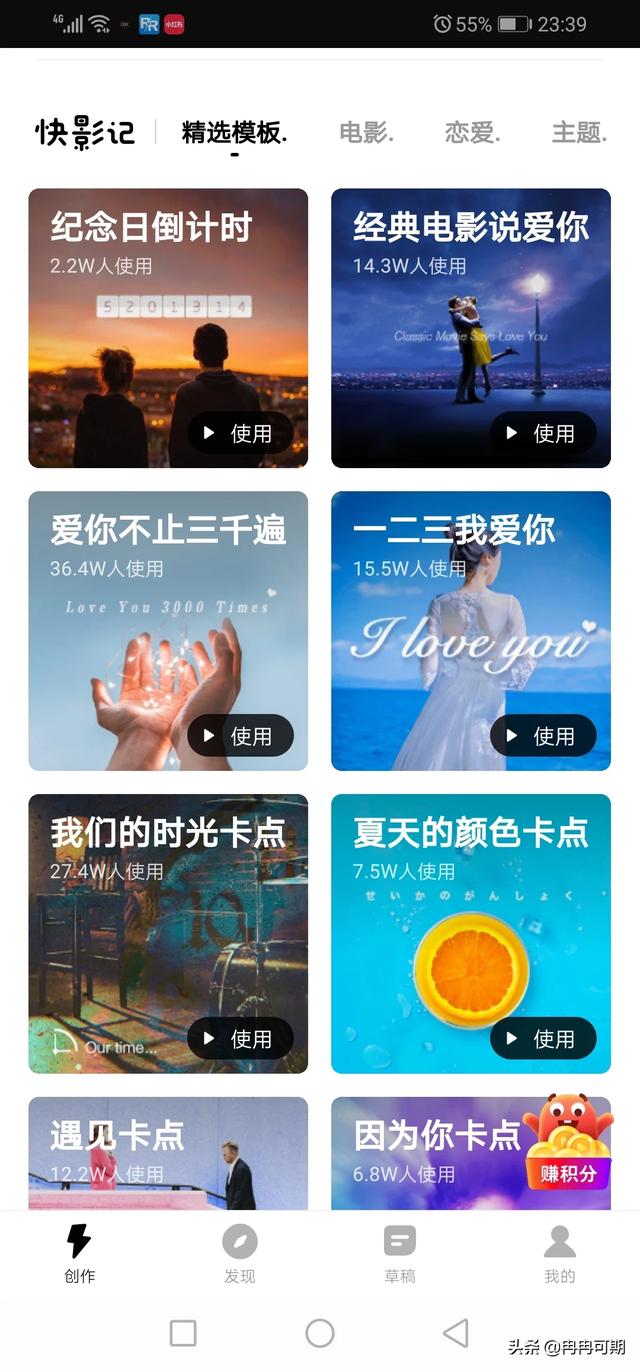Image resolution: width=640 pixels, height=1370 pixels.
Task: Use the 夏天的颜色卡点 template
Action: point(543,1039)
